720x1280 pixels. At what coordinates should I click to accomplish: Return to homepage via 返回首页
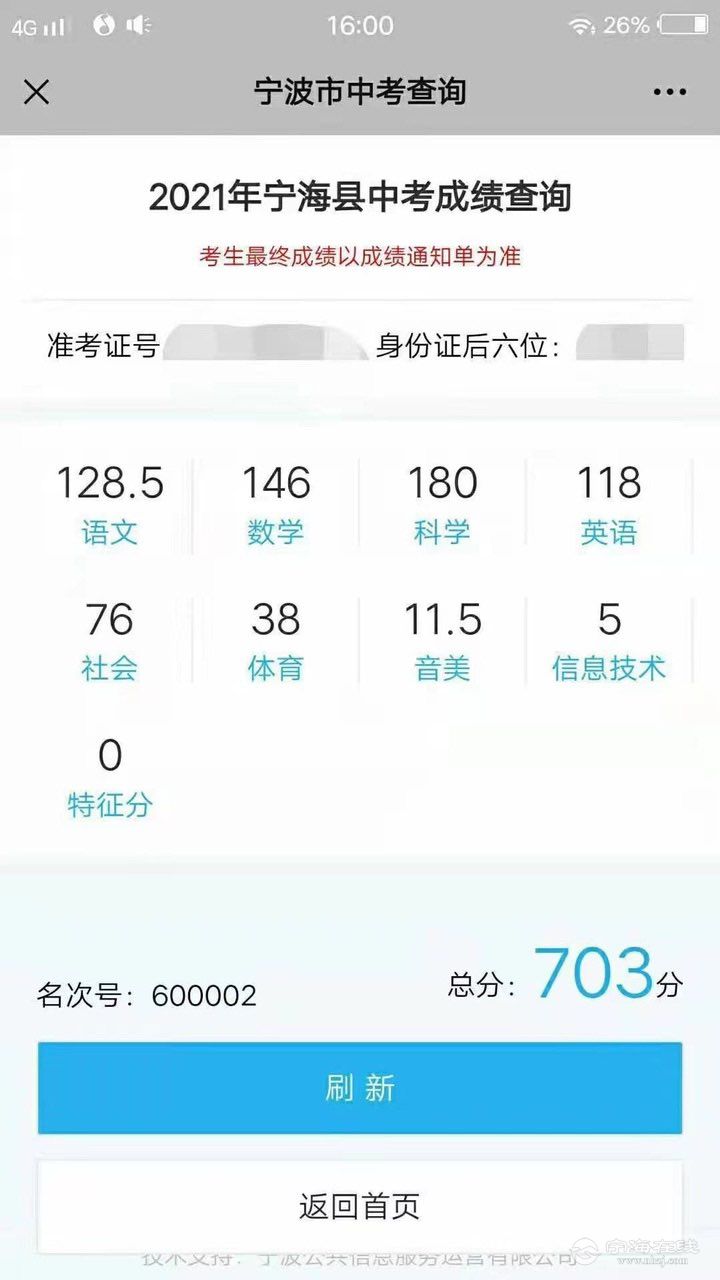click(360, 1206)
